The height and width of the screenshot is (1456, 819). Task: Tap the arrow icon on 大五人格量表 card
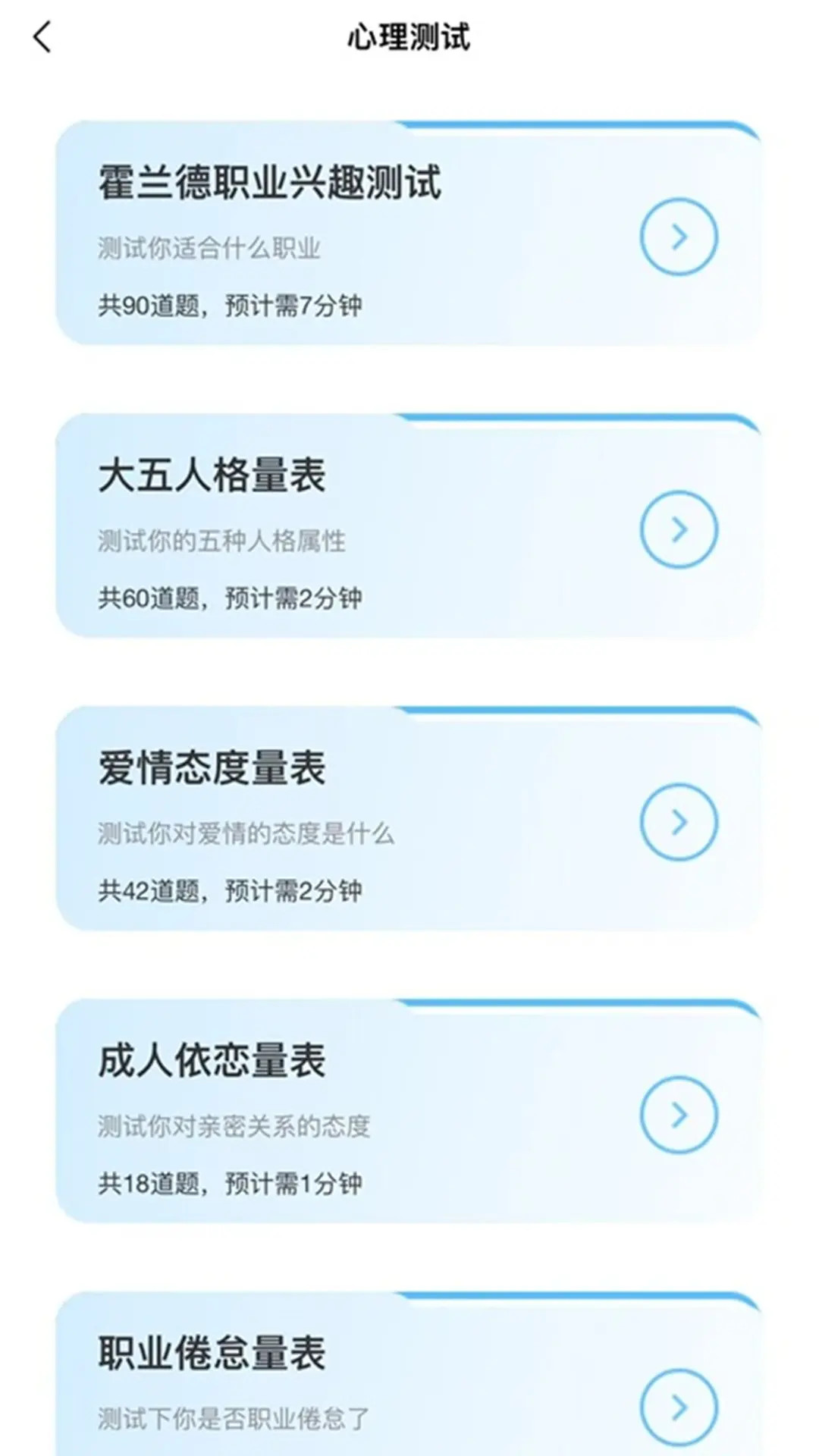679,529
